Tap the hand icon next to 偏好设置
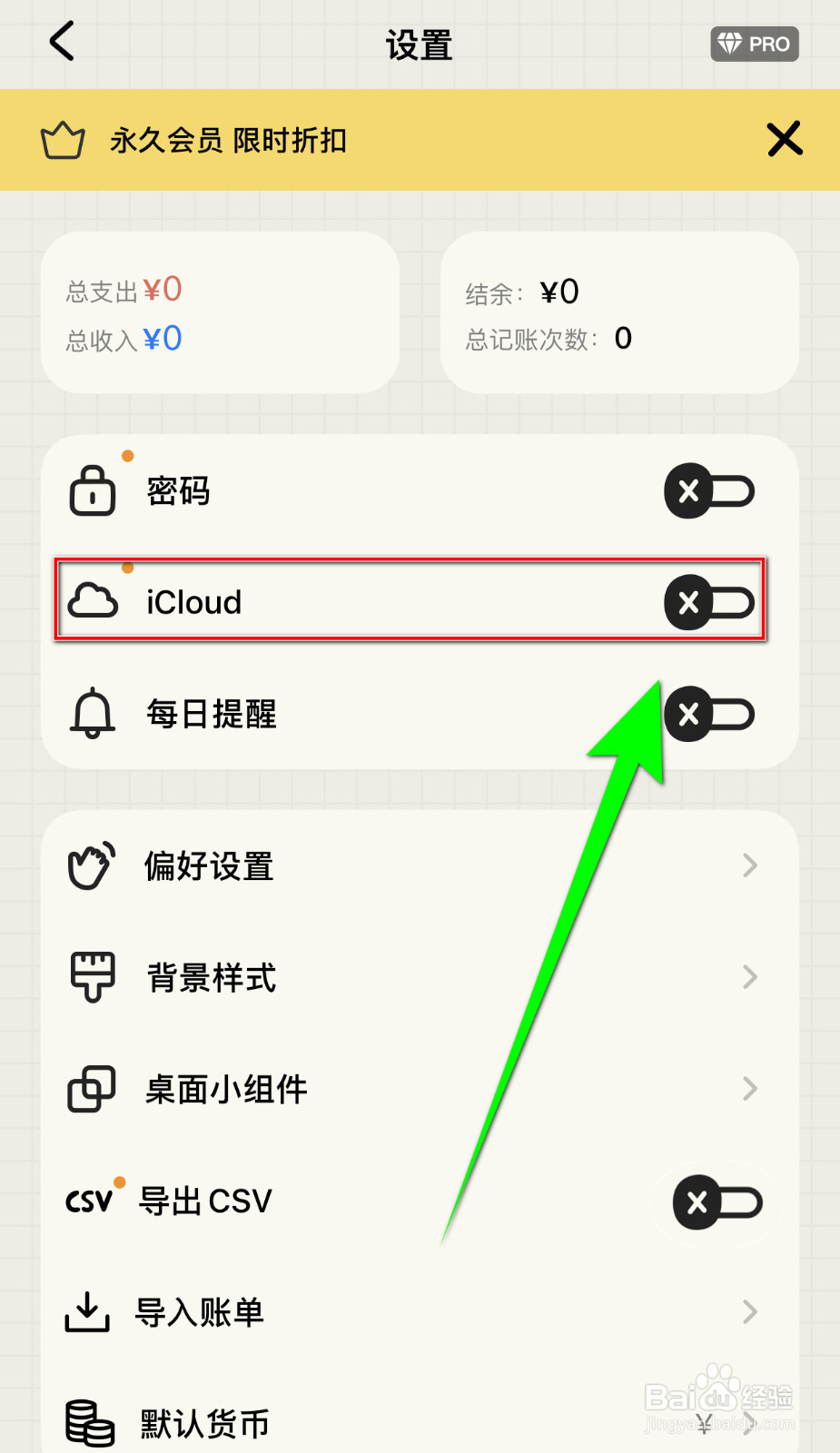This screenshot has height=1453, width=840. pyautogui.click(x=89, y=865)
